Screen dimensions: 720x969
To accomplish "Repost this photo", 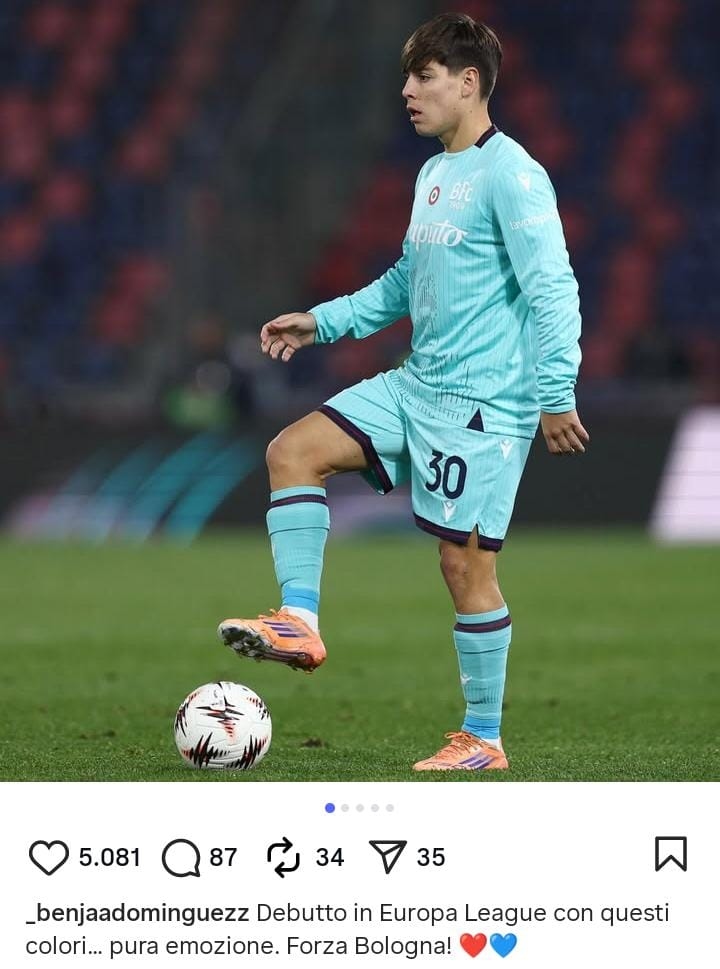I will tap(284, 857).
